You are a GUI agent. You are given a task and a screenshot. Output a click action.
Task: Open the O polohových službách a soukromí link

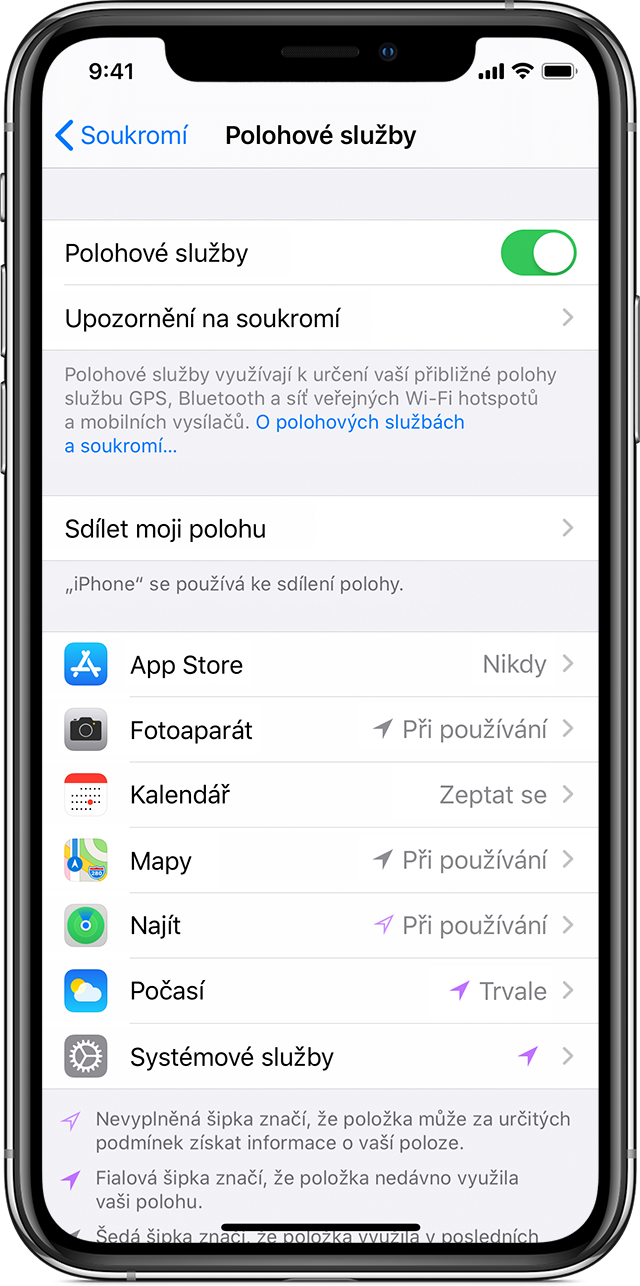(x=360, y=422)
